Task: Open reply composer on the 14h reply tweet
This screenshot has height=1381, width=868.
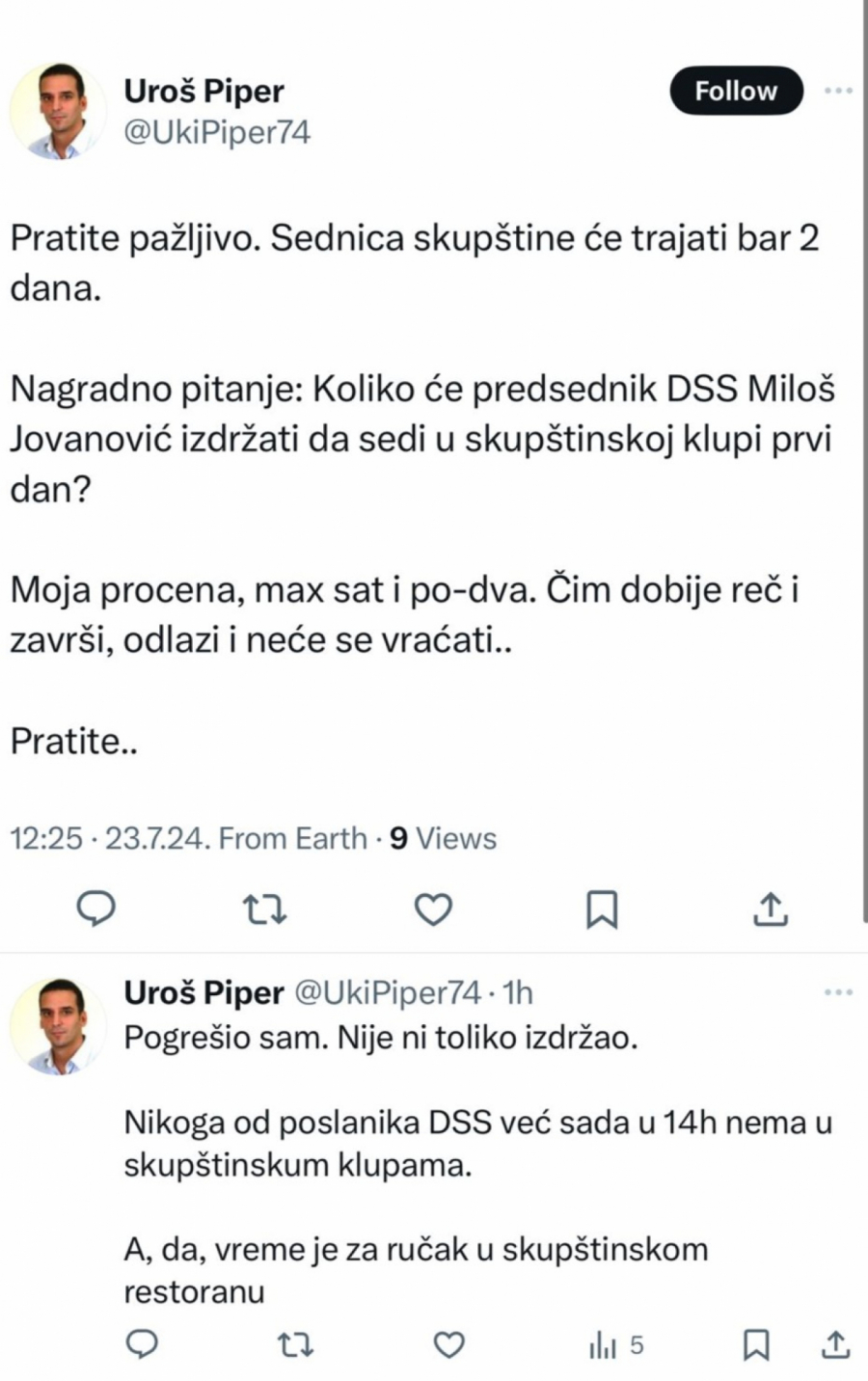Action: pyautogui.click(x=142, y=1341)
